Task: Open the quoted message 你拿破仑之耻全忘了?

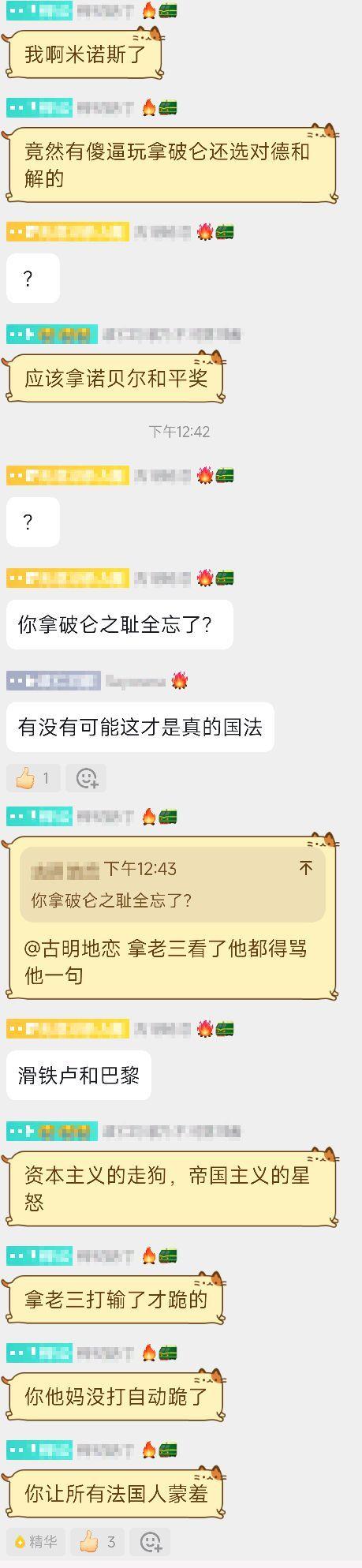Action: pyautogui.click(x=173, y=885)
